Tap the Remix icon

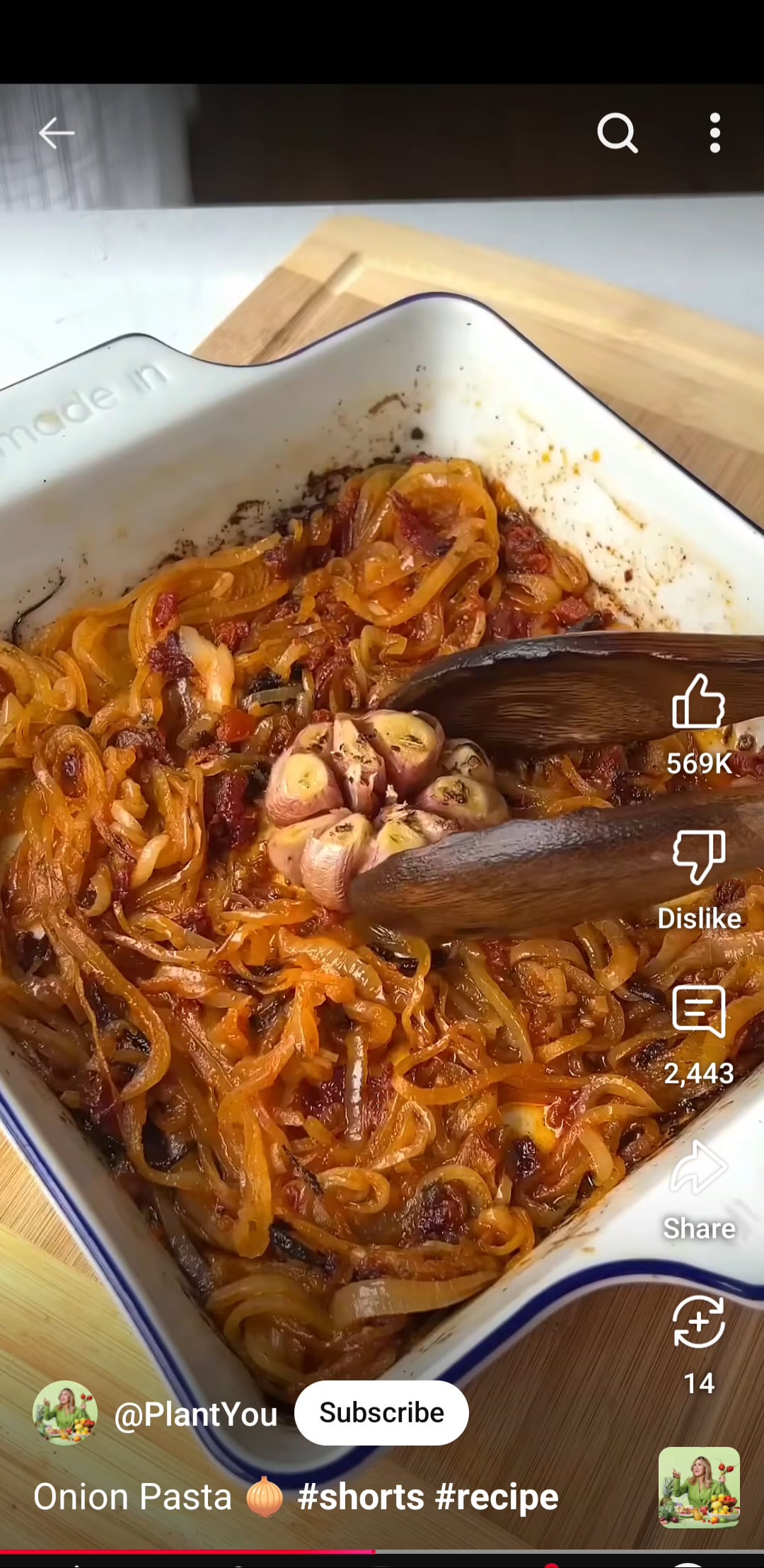(x=698, y=1322)
